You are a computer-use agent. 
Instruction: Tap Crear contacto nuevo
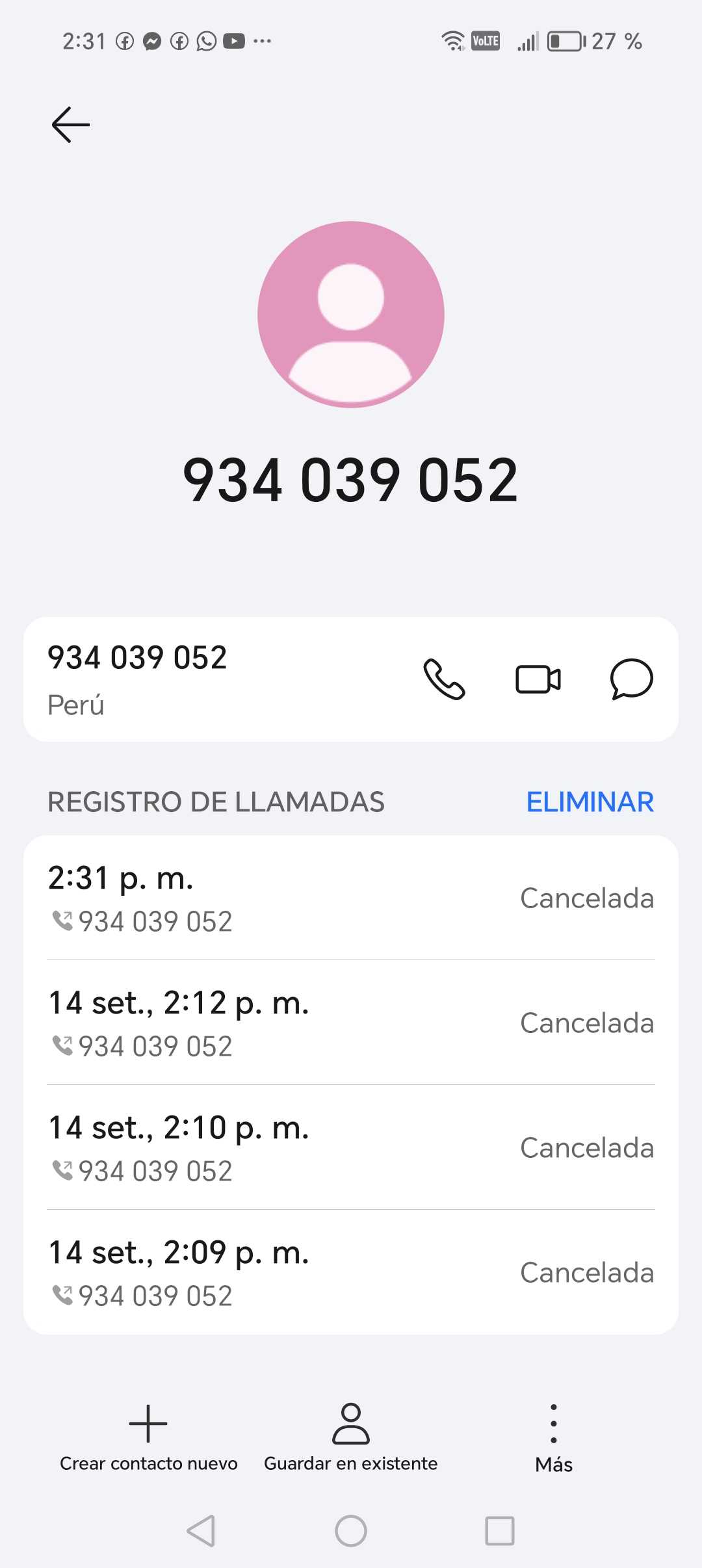click(149, 1438)
